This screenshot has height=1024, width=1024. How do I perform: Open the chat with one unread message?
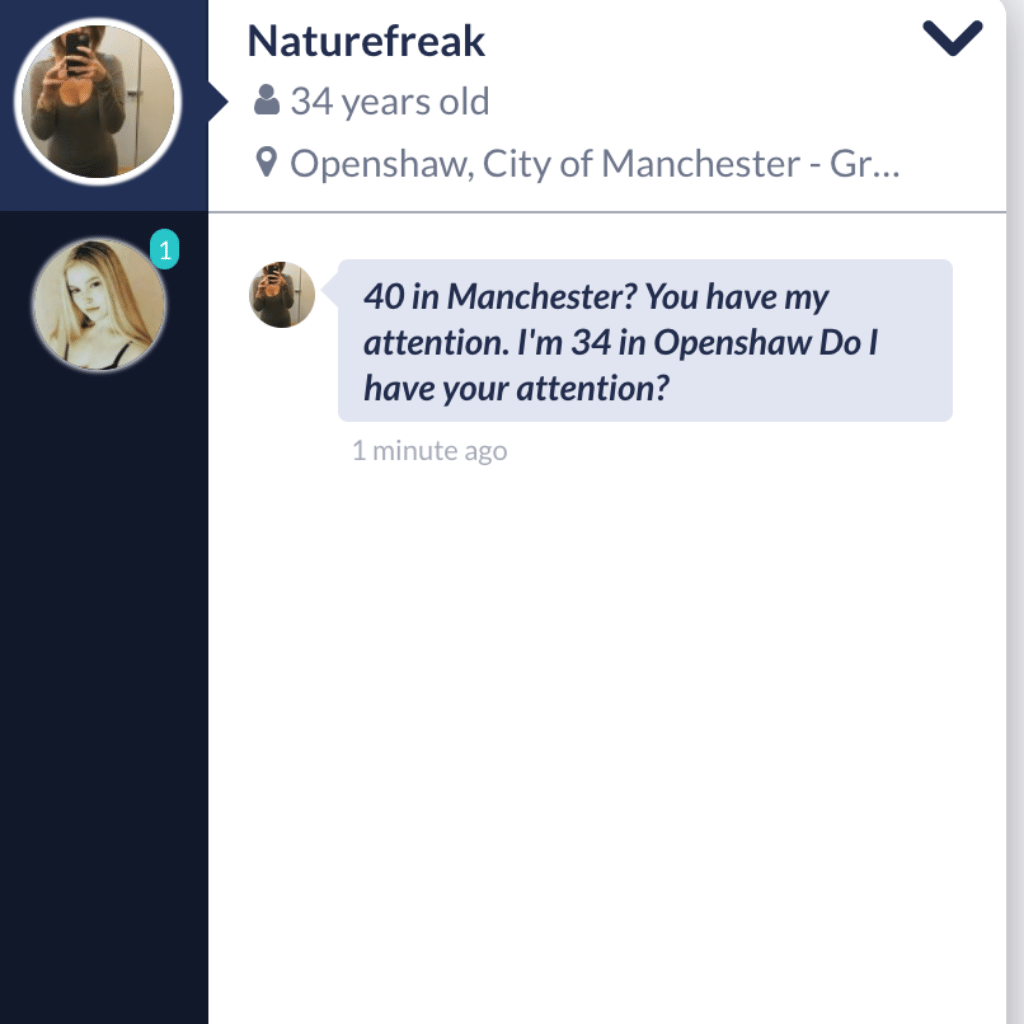99,304
